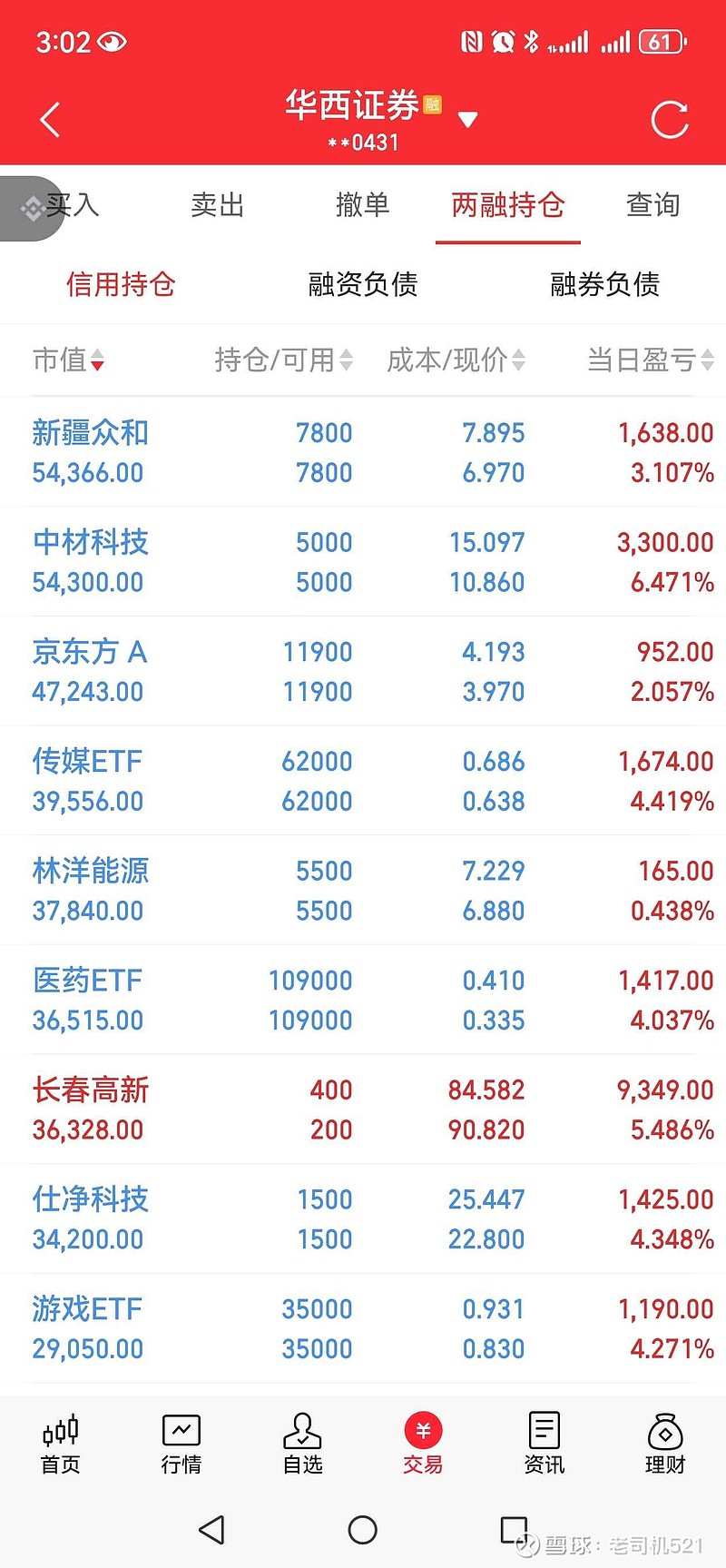Viewport: 726px width, 1568px height.
Task: Sort holdings by 市值 column
Action: pos(69,360)
